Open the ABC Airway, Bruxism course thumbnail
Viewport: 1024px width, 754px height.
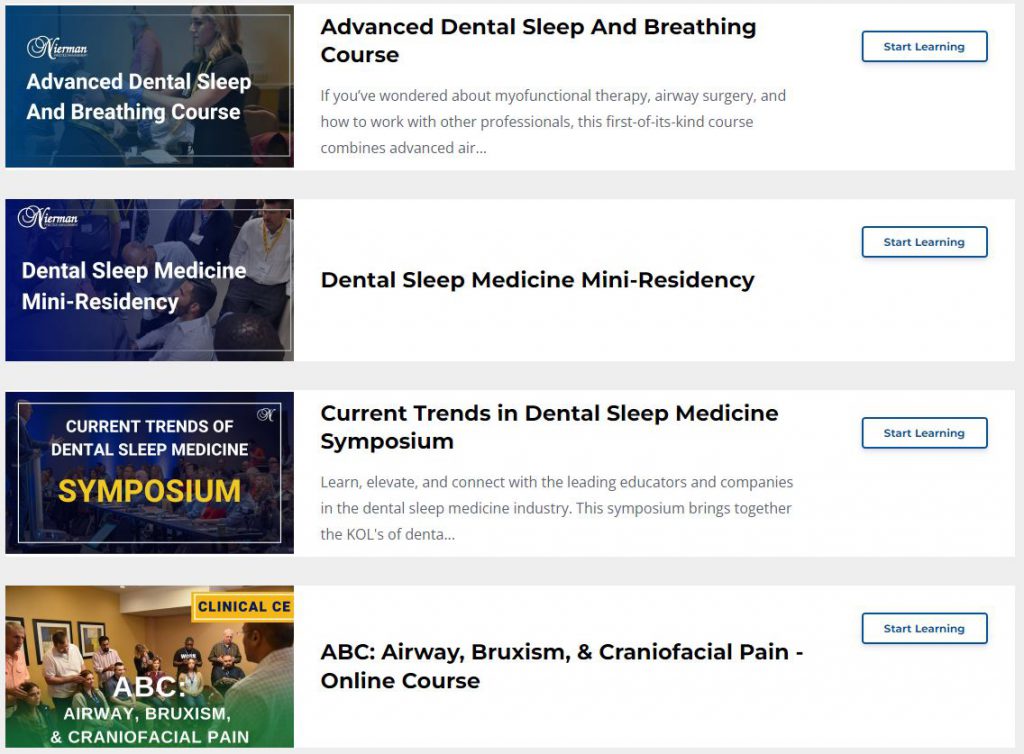click(x=150, y=667)
